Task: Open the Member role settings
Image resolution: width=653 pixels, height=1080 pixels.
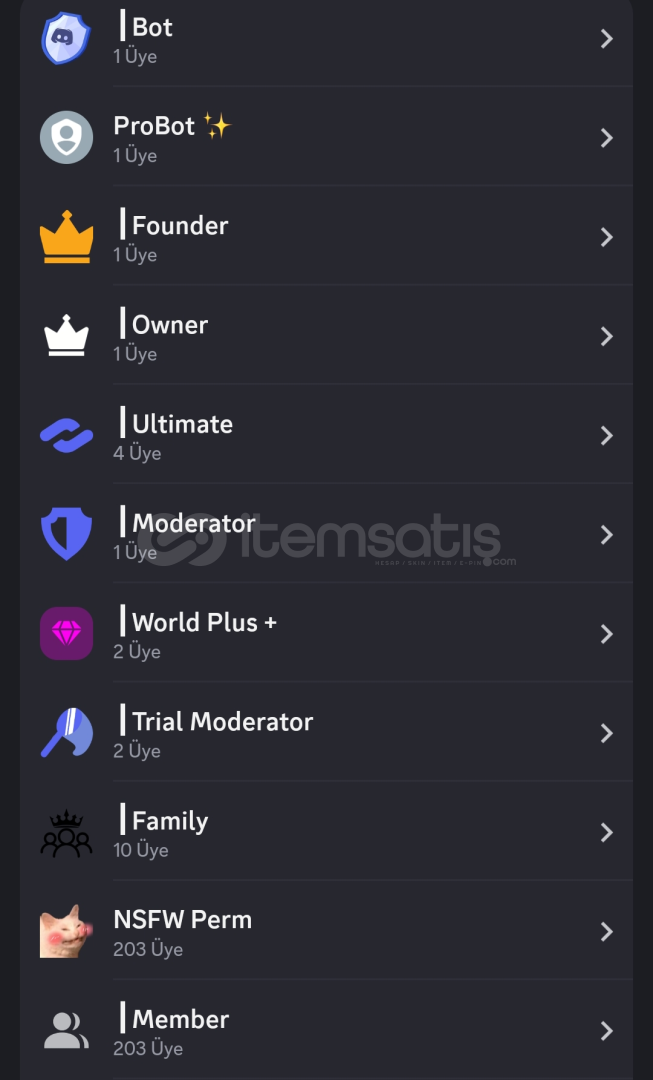Action: (x=326, y=1030)
